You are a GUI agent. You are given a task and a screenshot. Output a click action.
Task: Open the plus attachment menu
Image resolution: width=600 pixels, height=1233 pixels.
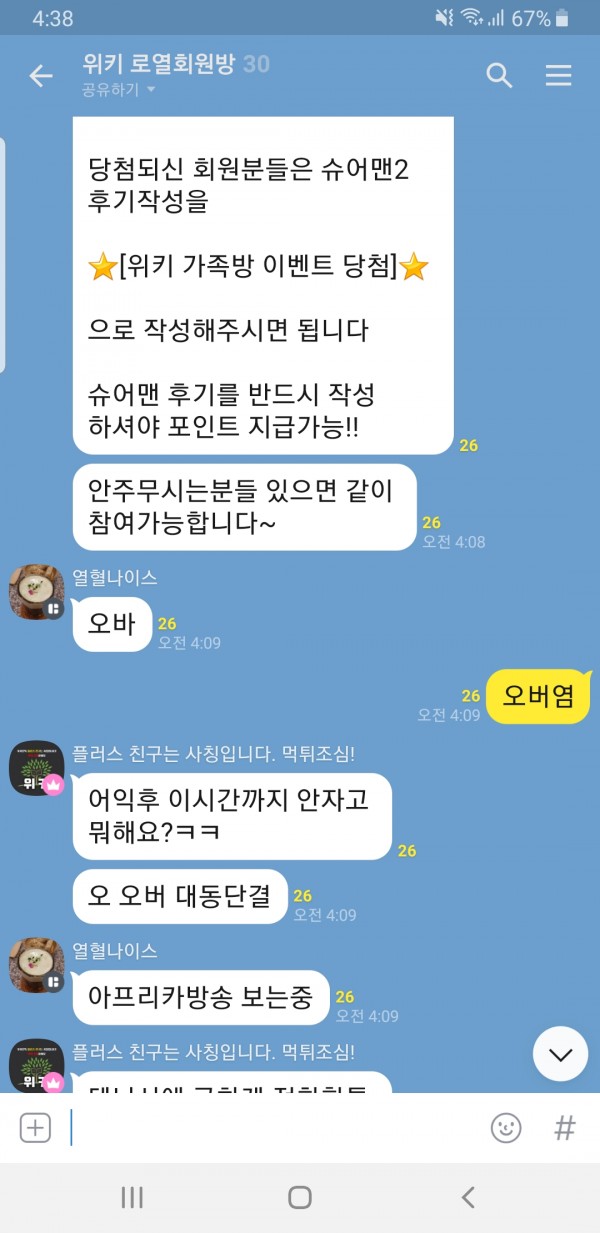(x=35, y=1128)
